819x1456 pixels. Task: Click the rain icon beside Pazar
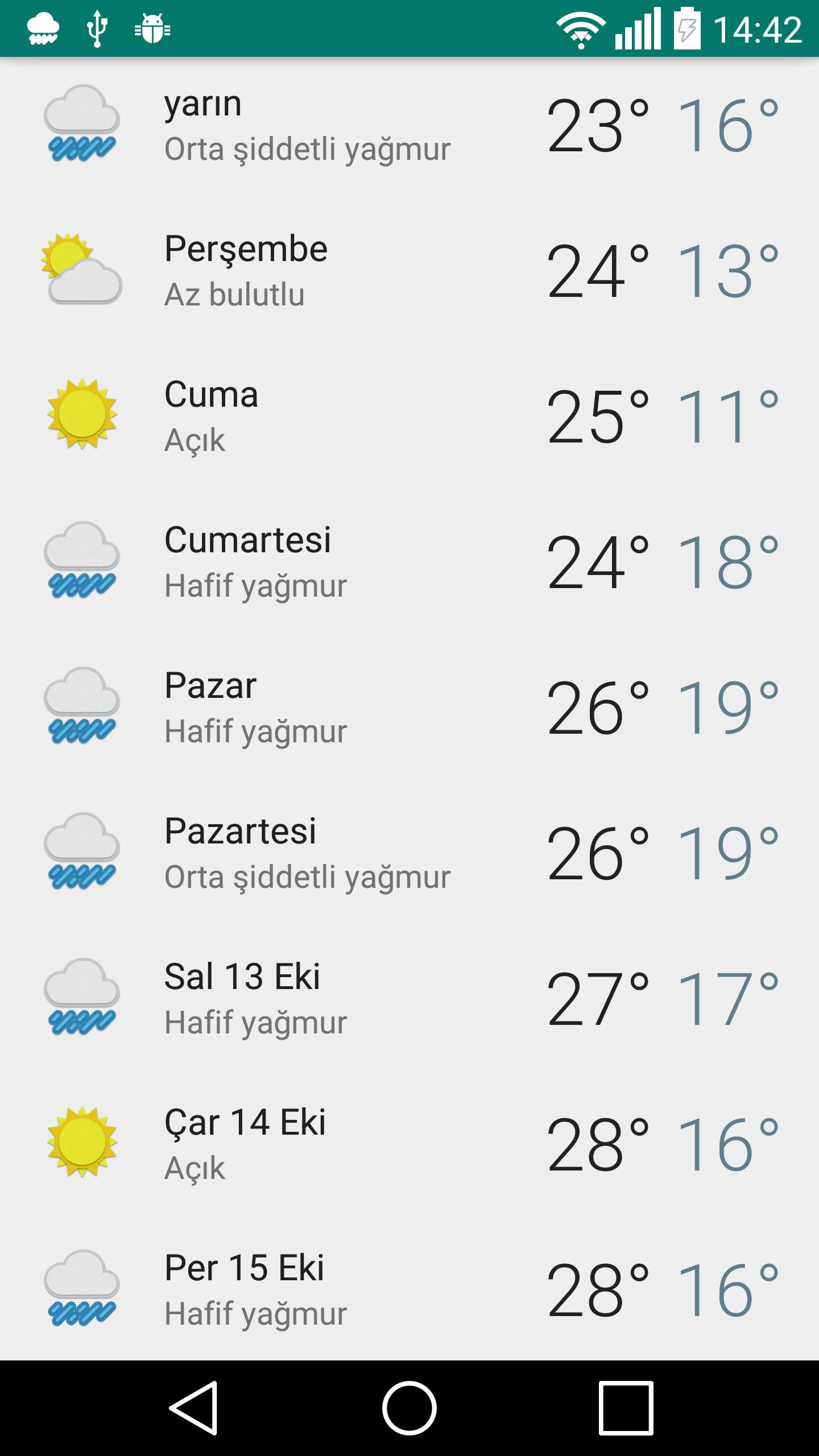[x=82, y=705]
